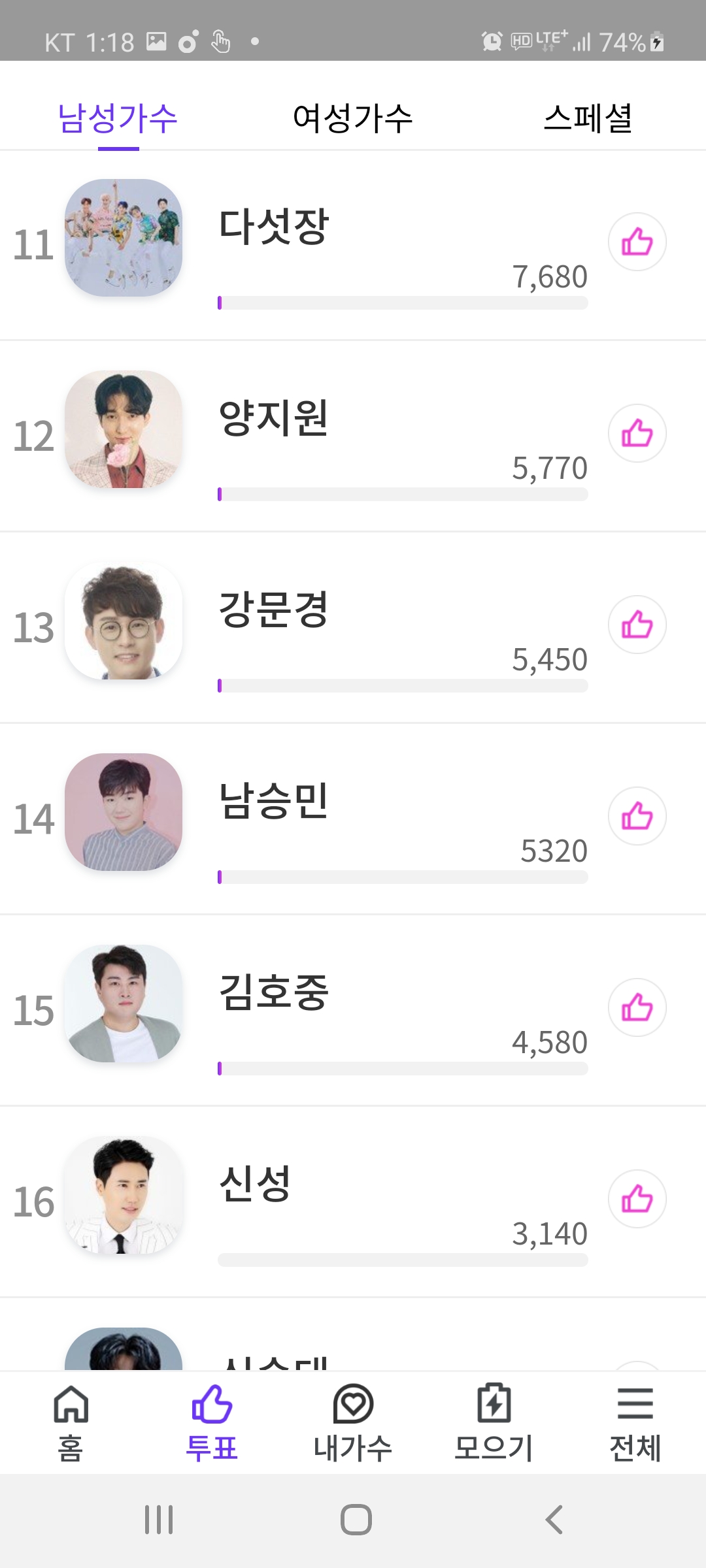Viewport: 706px width, 1568px height.
Task: Switch to the 스페셜 tab
Action: click(588, 118)
